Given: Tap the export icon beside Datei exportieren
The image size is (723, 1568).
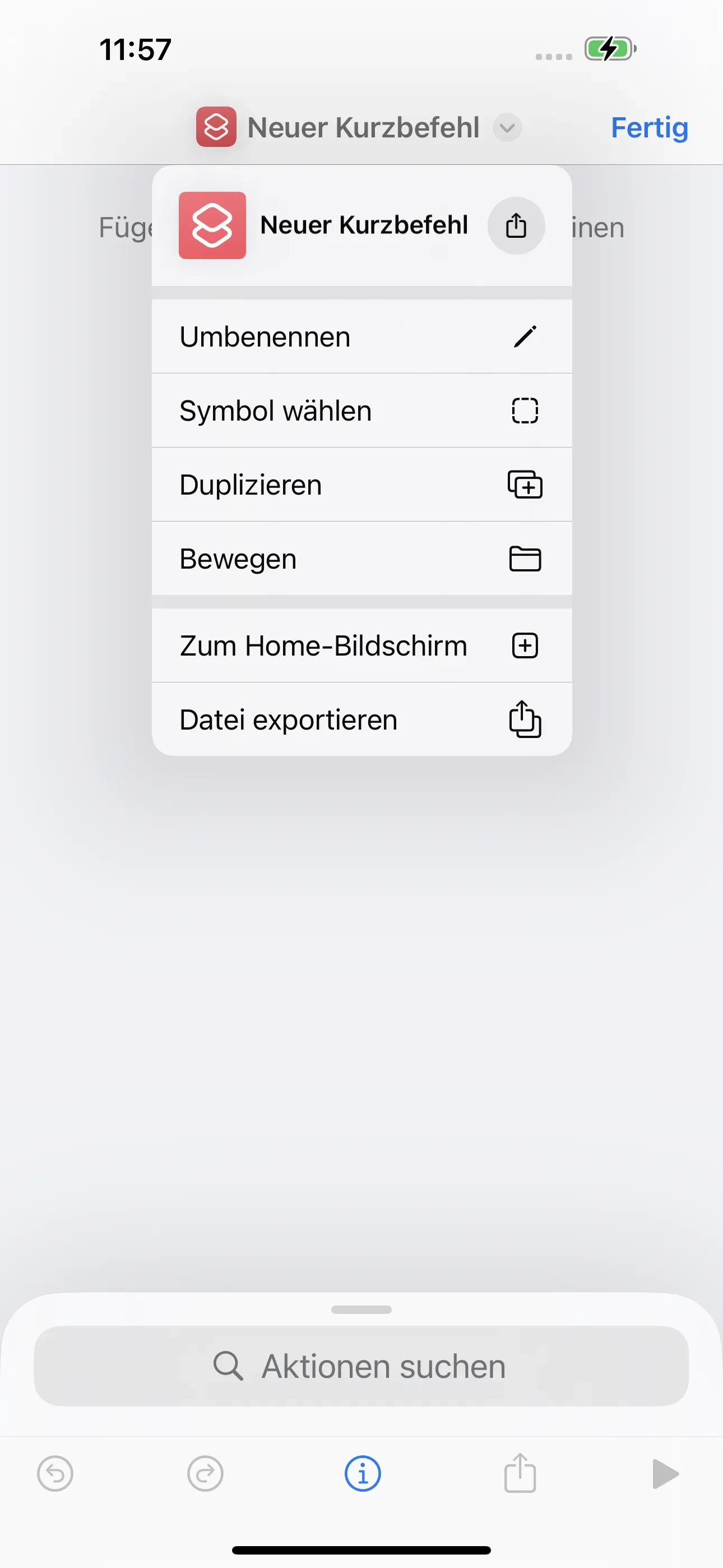Looking at the screenshot, I should pos(525,719).
